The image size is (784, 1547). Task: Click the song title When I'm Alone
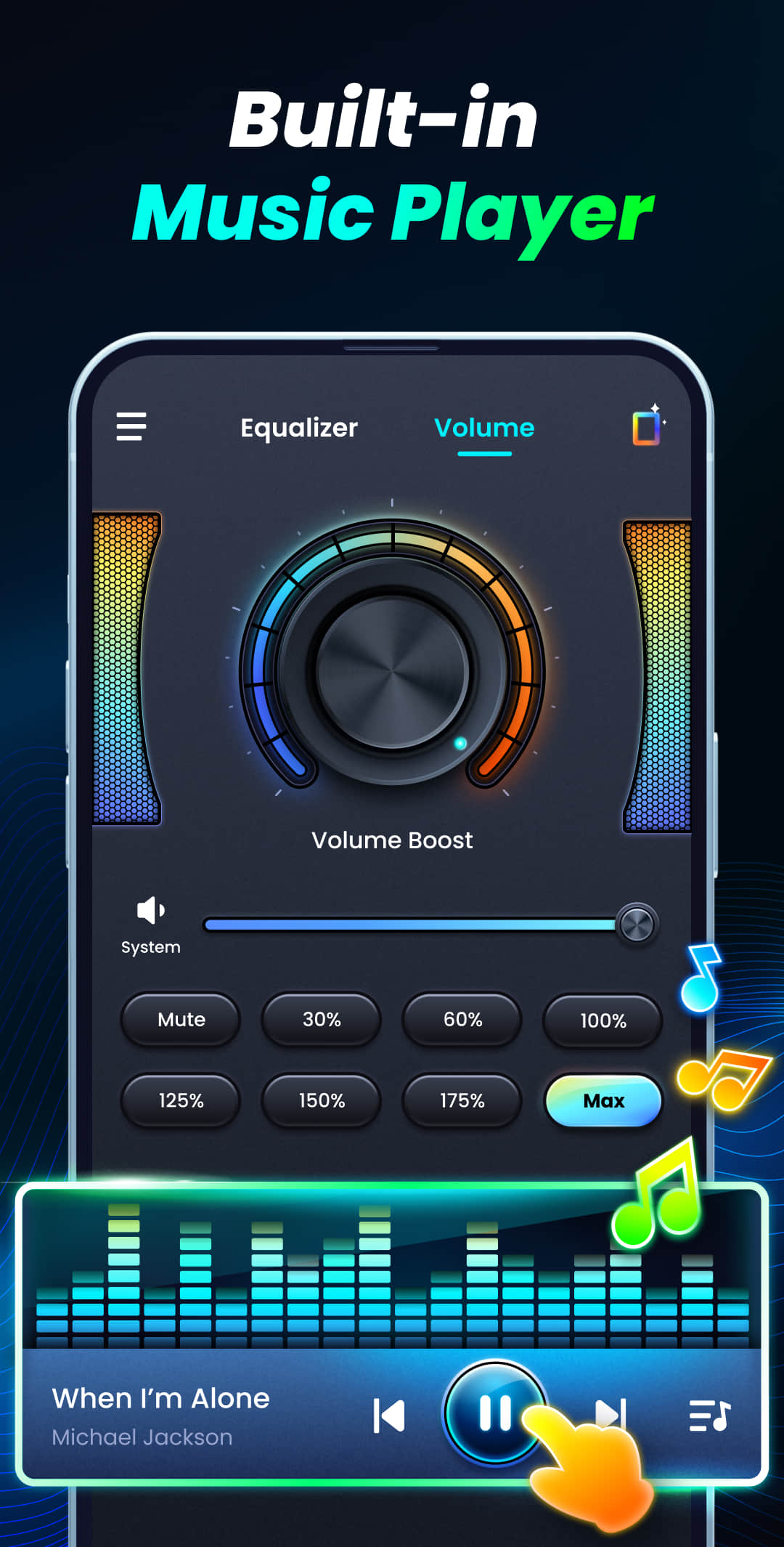161,1398
